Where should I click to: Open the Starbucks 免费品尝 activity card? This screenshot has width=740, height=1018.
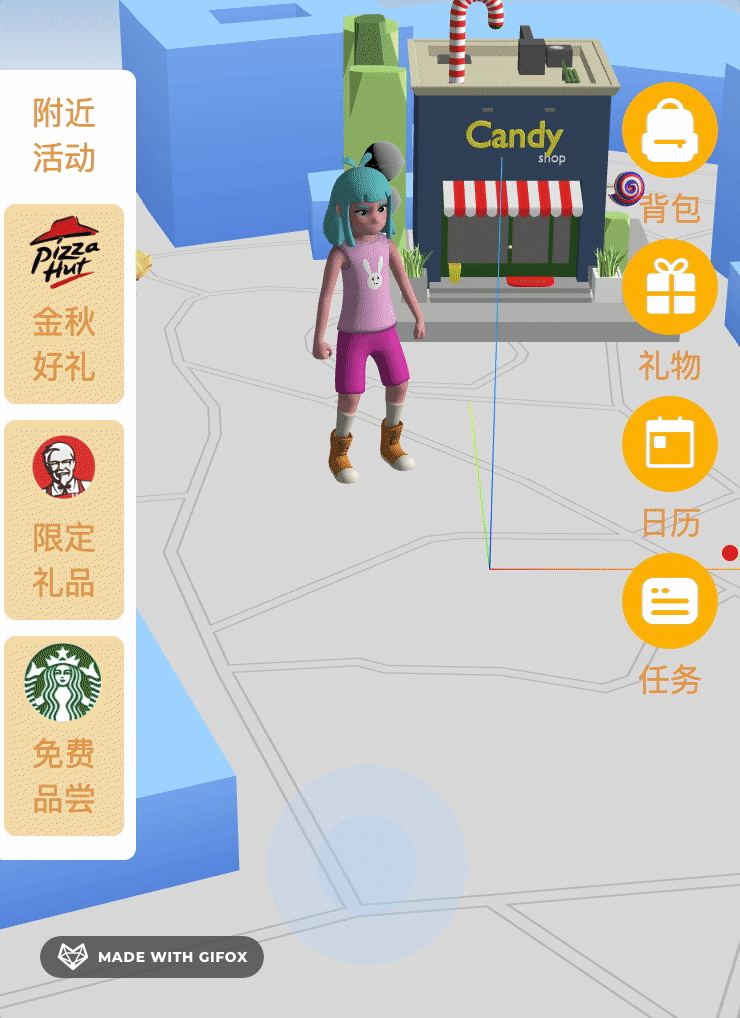coord(63,735)
